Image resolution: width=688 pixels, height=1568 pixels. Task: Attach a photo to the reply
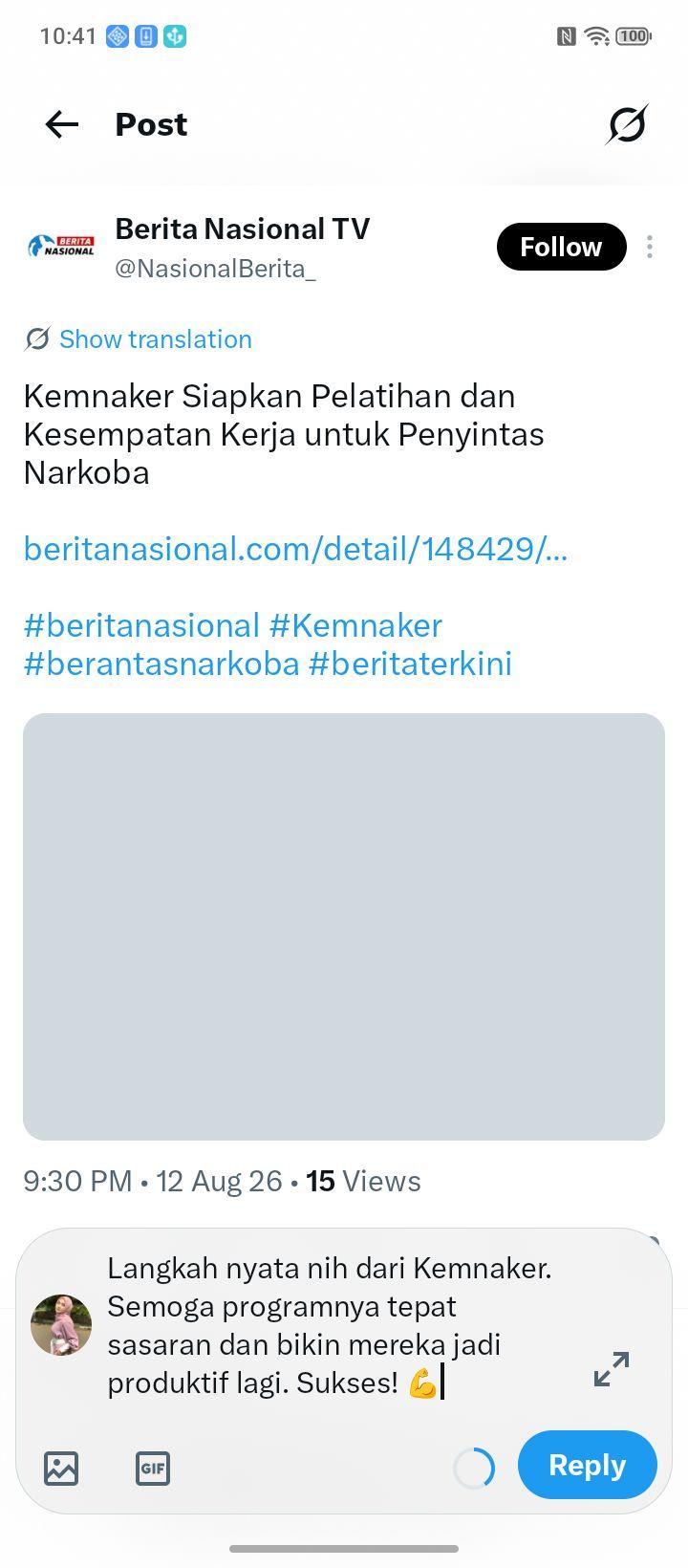point(61,1468)
